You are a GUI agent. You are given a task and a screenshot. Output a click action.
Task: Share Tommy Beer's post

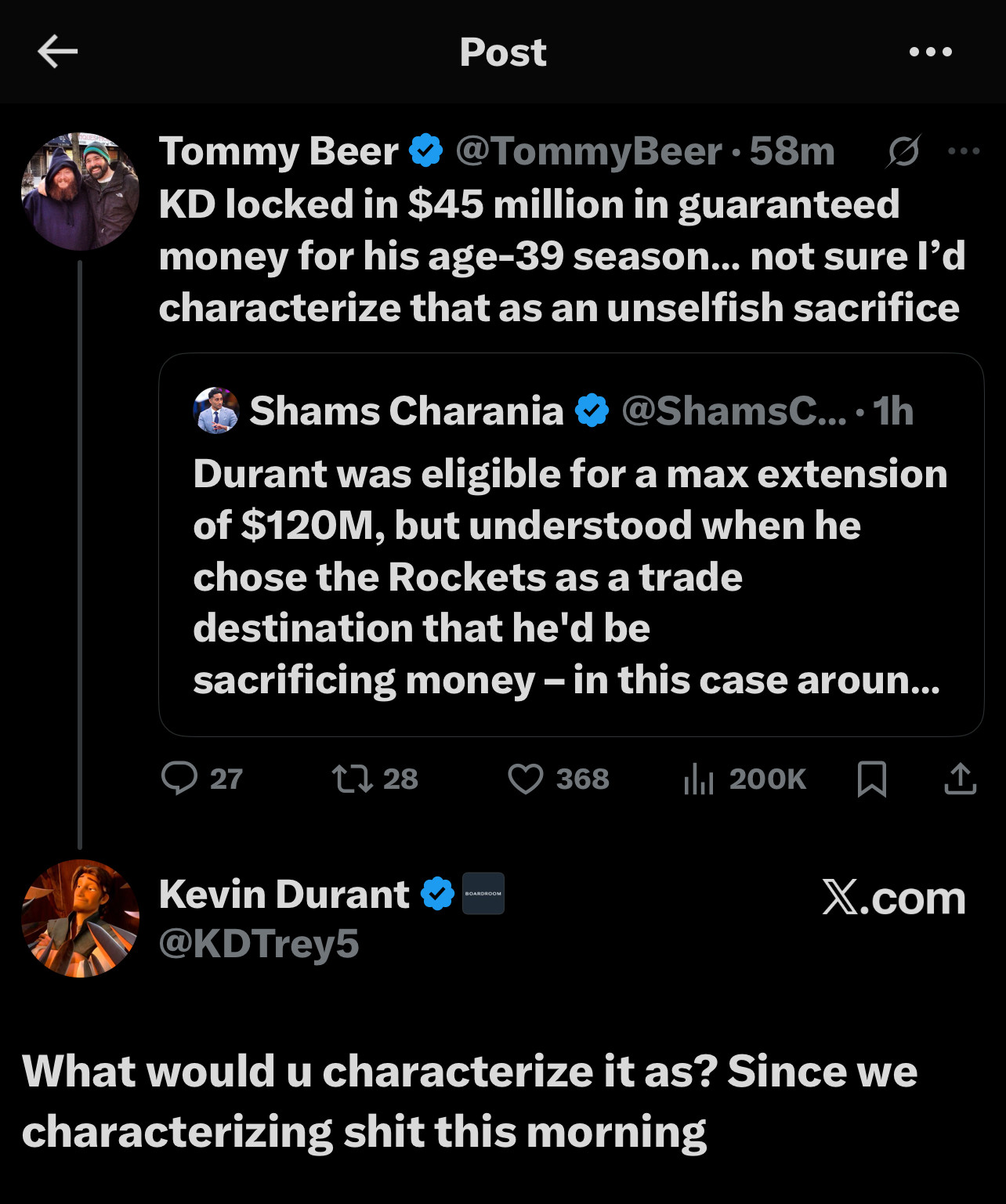tap(960, 779)
